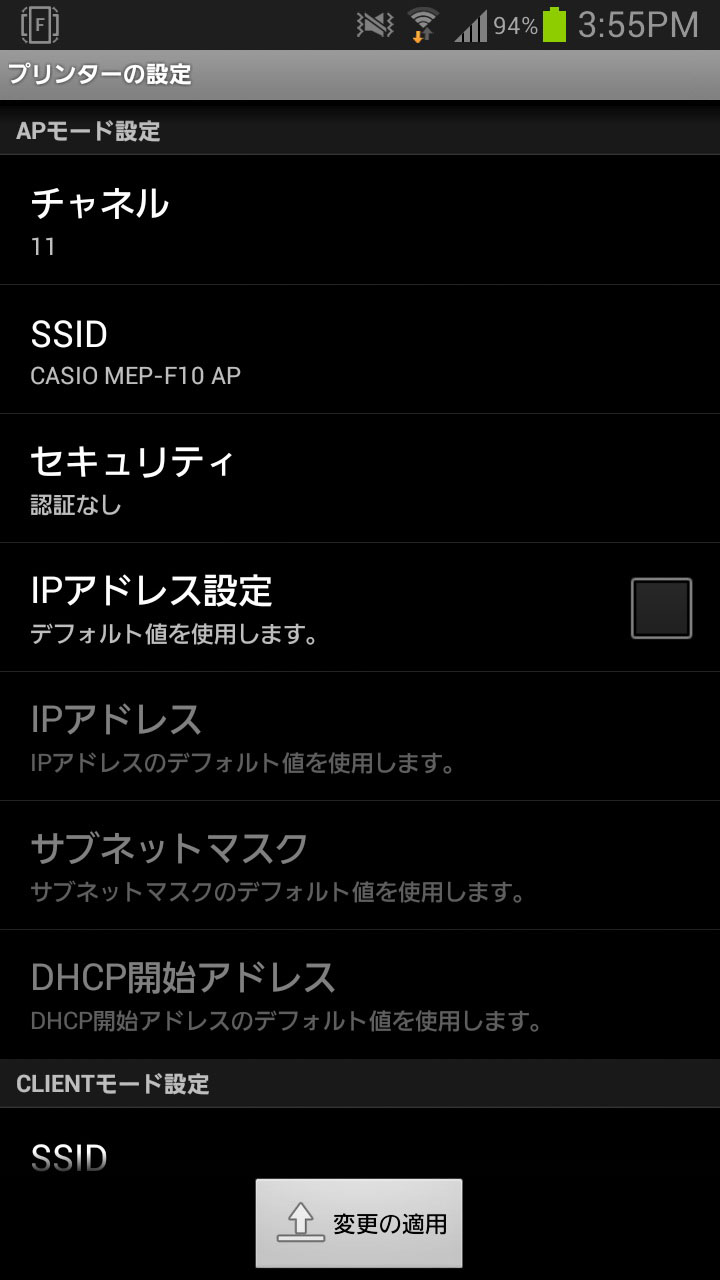Tap the disabled IPアドレス entry
This screenshot has height=1280, width=720.
pos(360,735)
